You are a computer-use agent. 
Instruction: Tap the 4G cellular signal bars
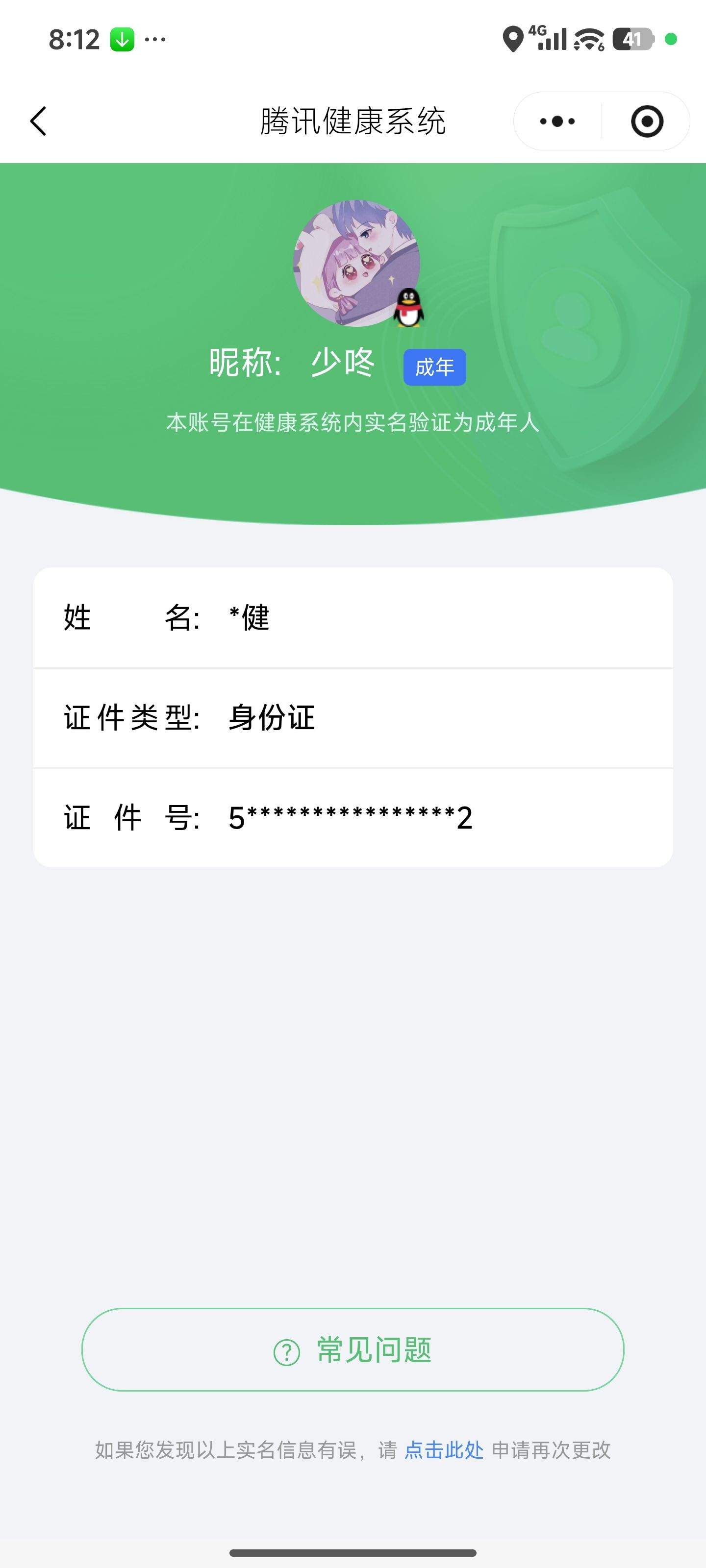click(551, 38)
